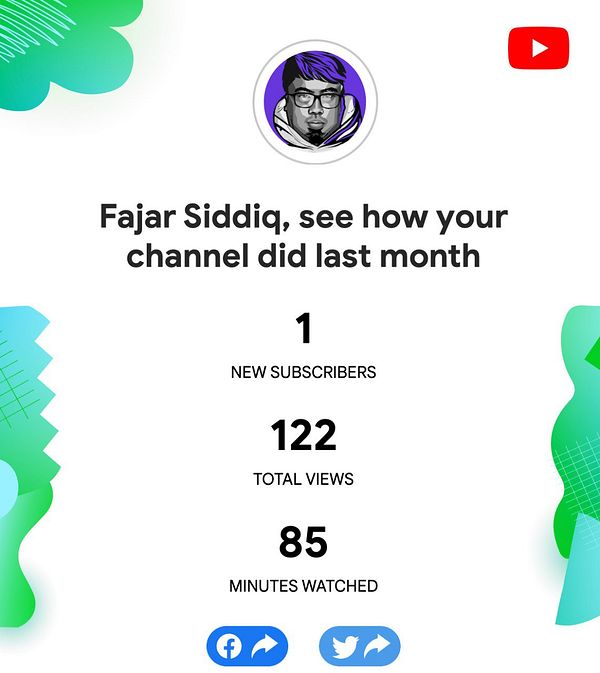Viewport: 600px width, 673px height.
Task: Share channel stats on Twitter
Action: click(x=359, y=646)
